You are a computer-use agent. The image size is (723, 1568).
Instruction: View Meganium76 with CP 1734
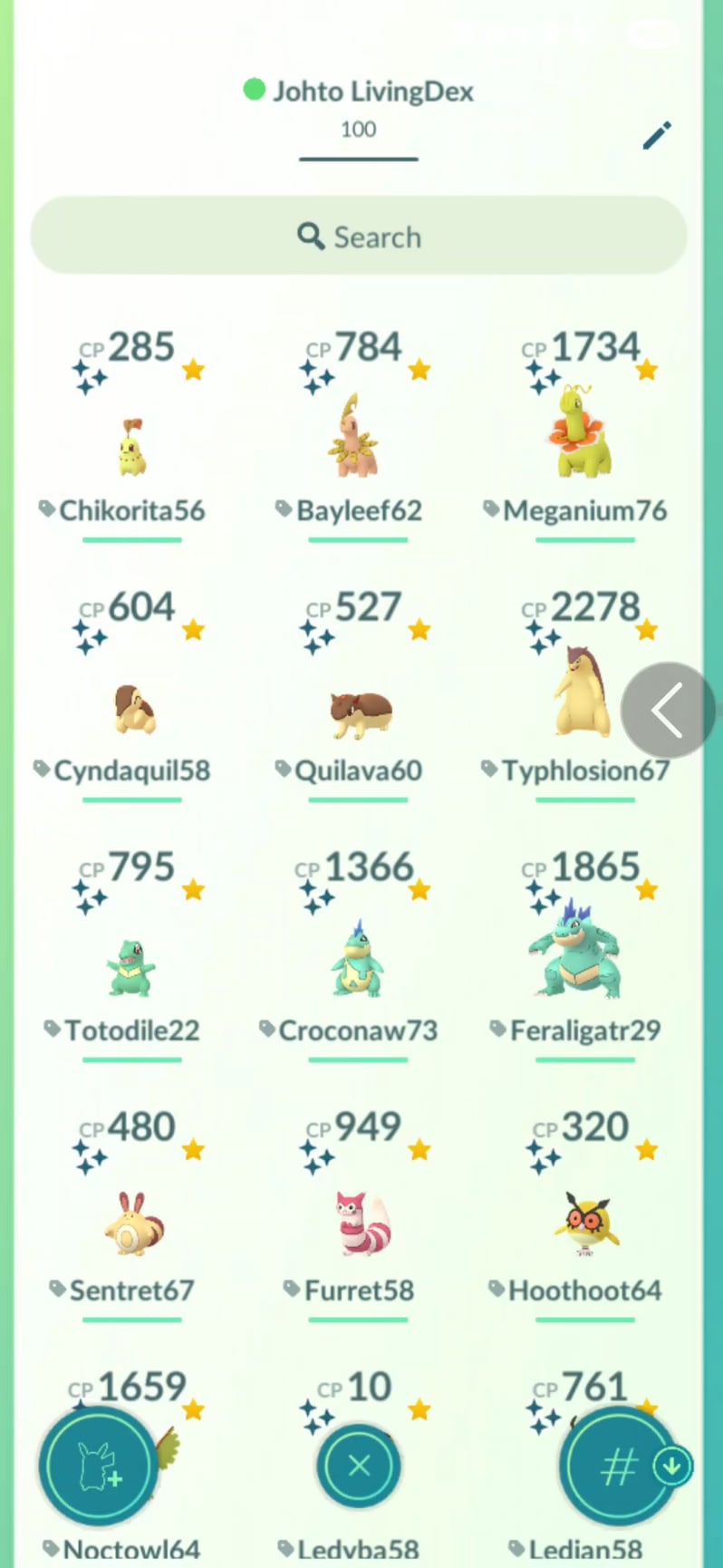tap(584, 444)
